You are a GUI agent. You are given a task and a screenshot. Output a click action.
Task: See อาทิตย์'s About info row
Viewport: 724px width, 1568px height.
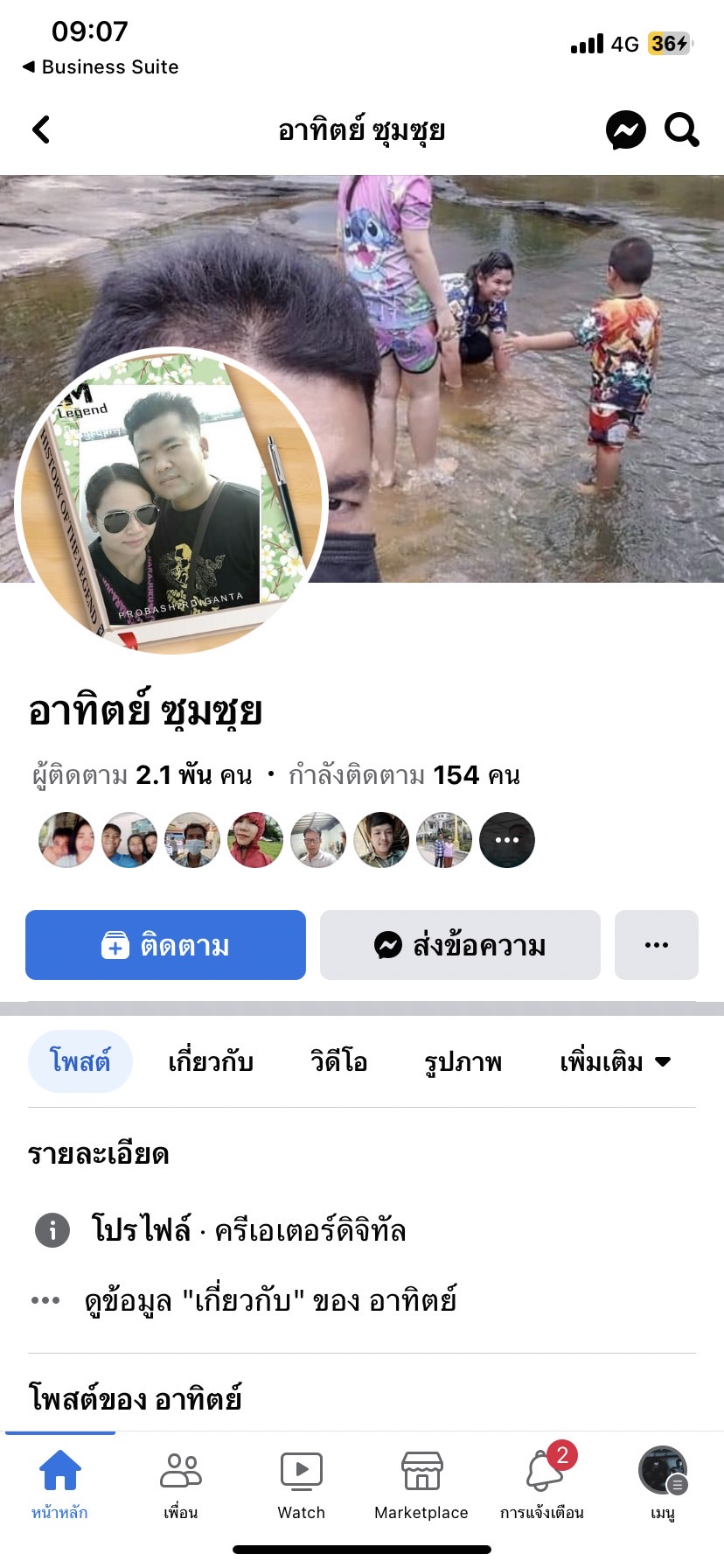coord(270,1300)
